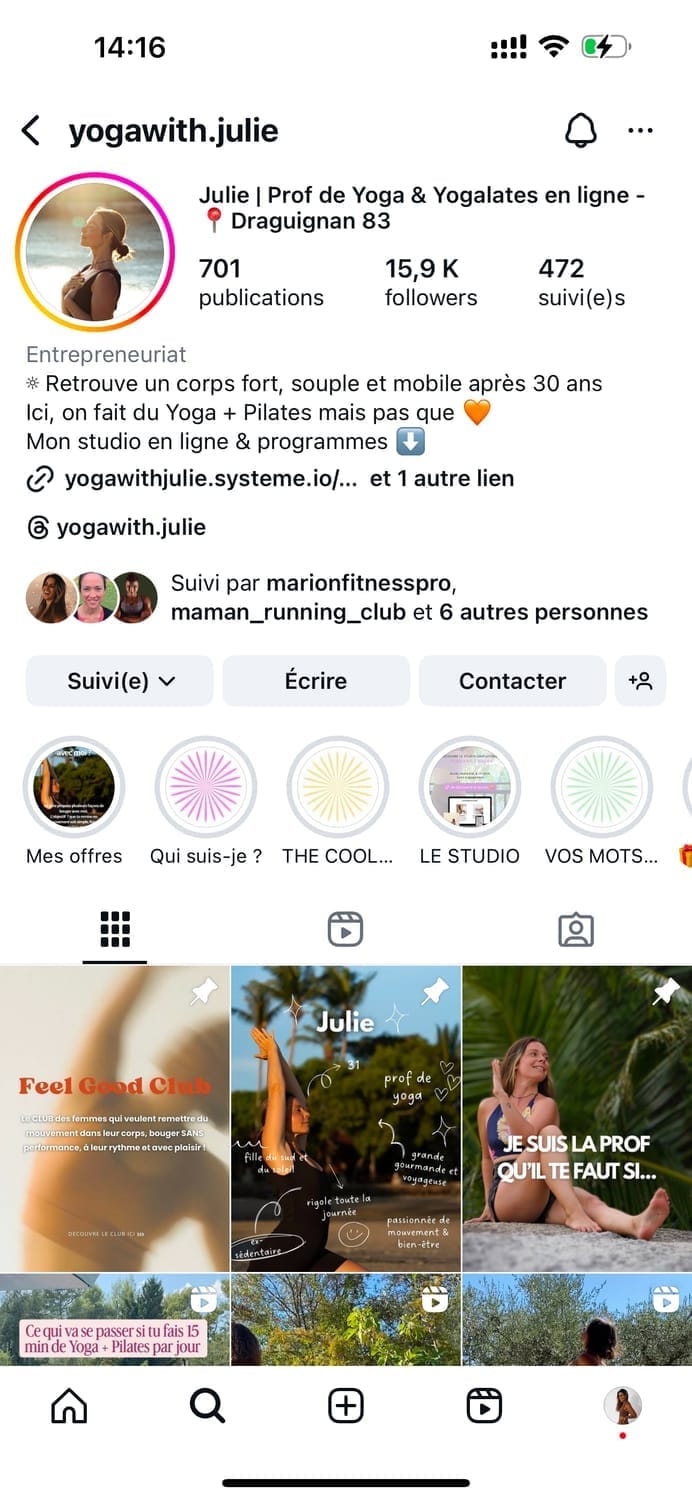Open the pinned Feel Good Club post
Image resolution: width=692 pixels, height=1500 pixels.
pyautogui.click(x=115, y=1118)
